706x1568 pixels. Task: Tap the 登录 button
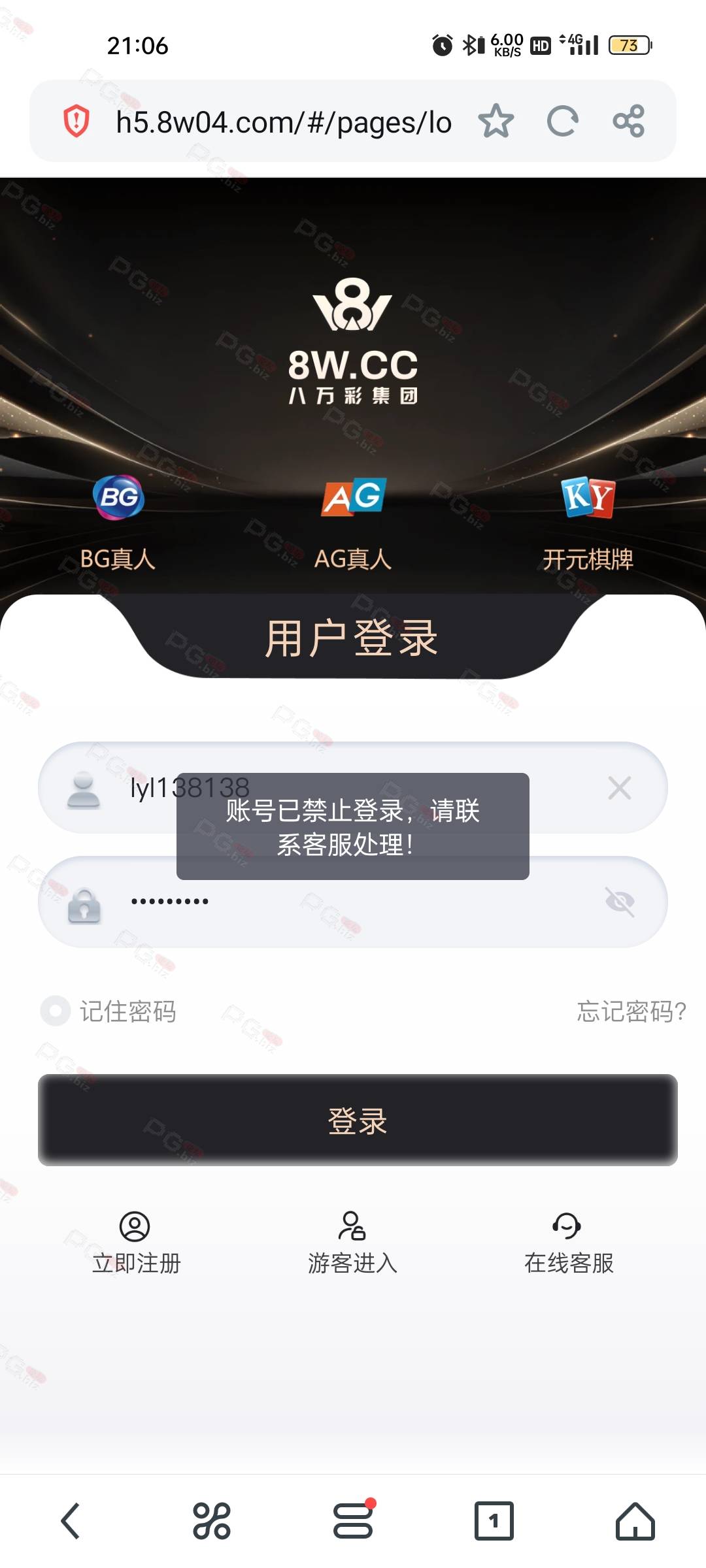pyautogui.click(x=358, y=1120)
